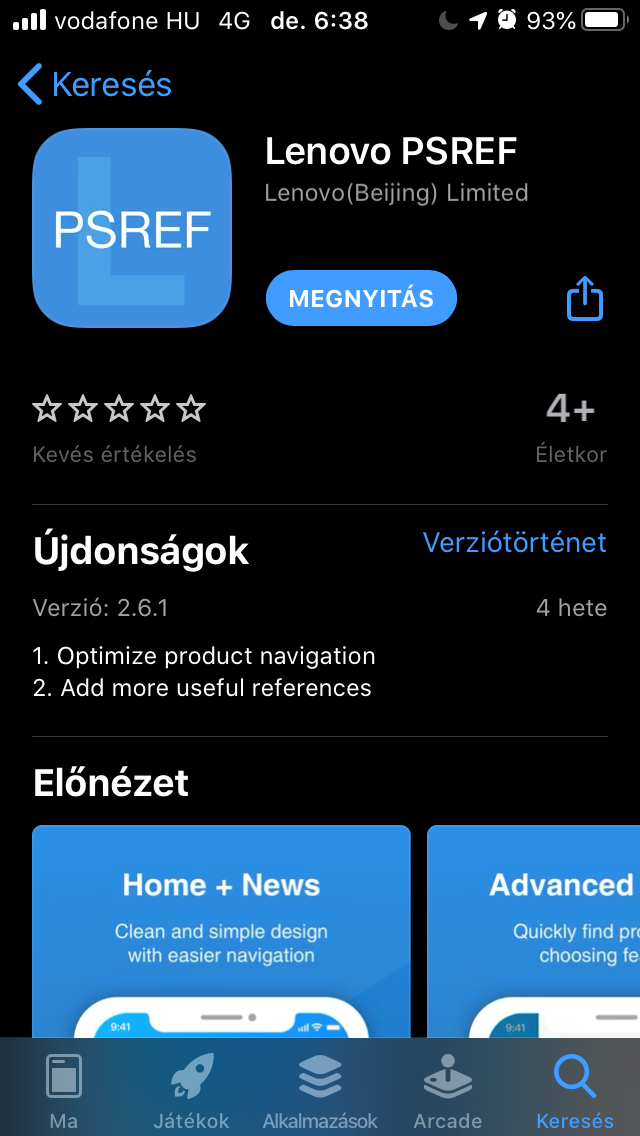Share the Lenovo PSREF app

(585, 298)
